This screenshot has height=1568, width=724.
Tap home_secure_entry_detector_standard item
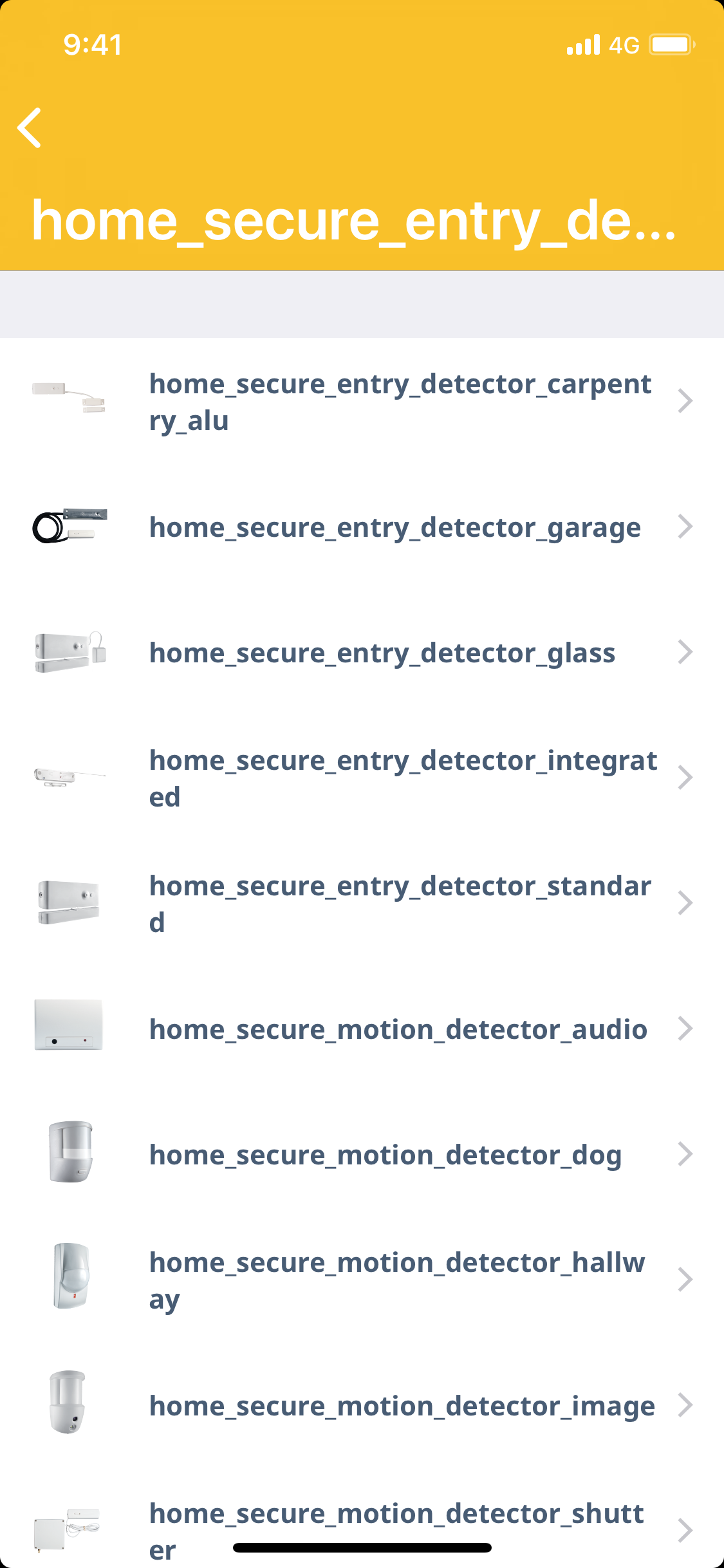pos(362,904)
